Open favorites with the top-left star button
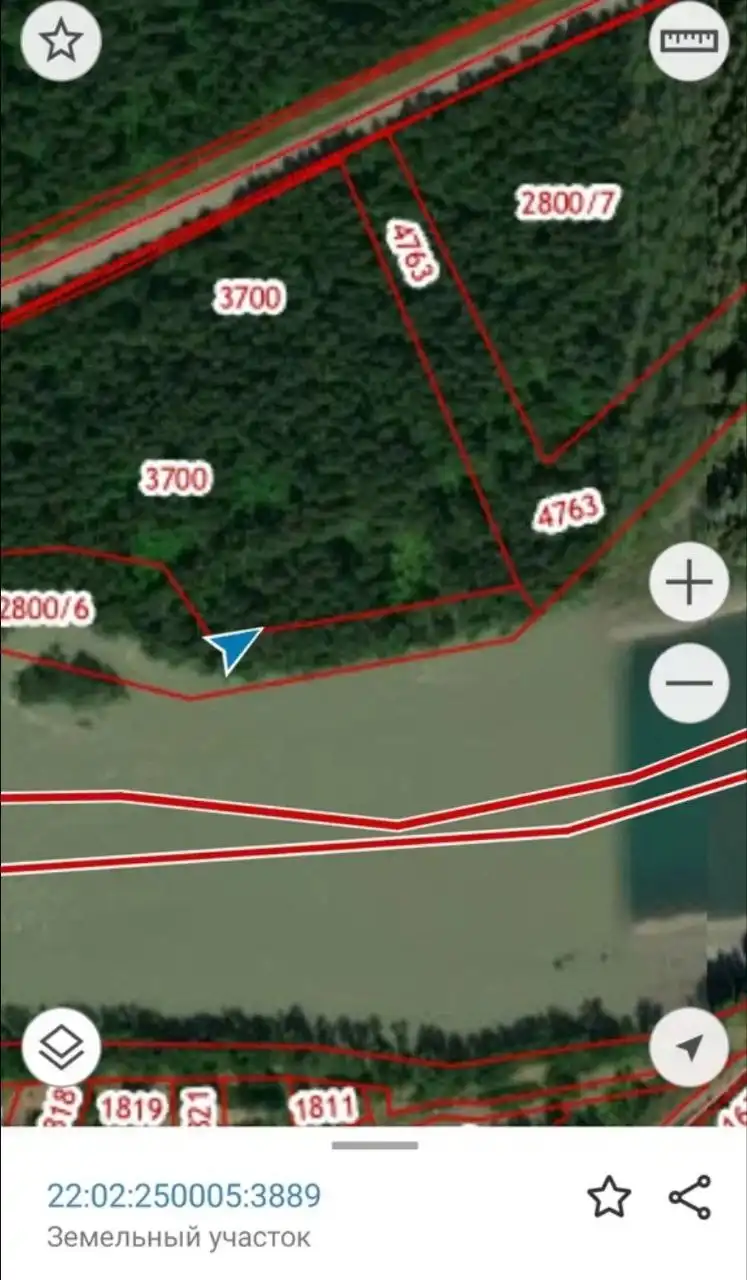Screen dimensions: 747x1280 (61, 41)
